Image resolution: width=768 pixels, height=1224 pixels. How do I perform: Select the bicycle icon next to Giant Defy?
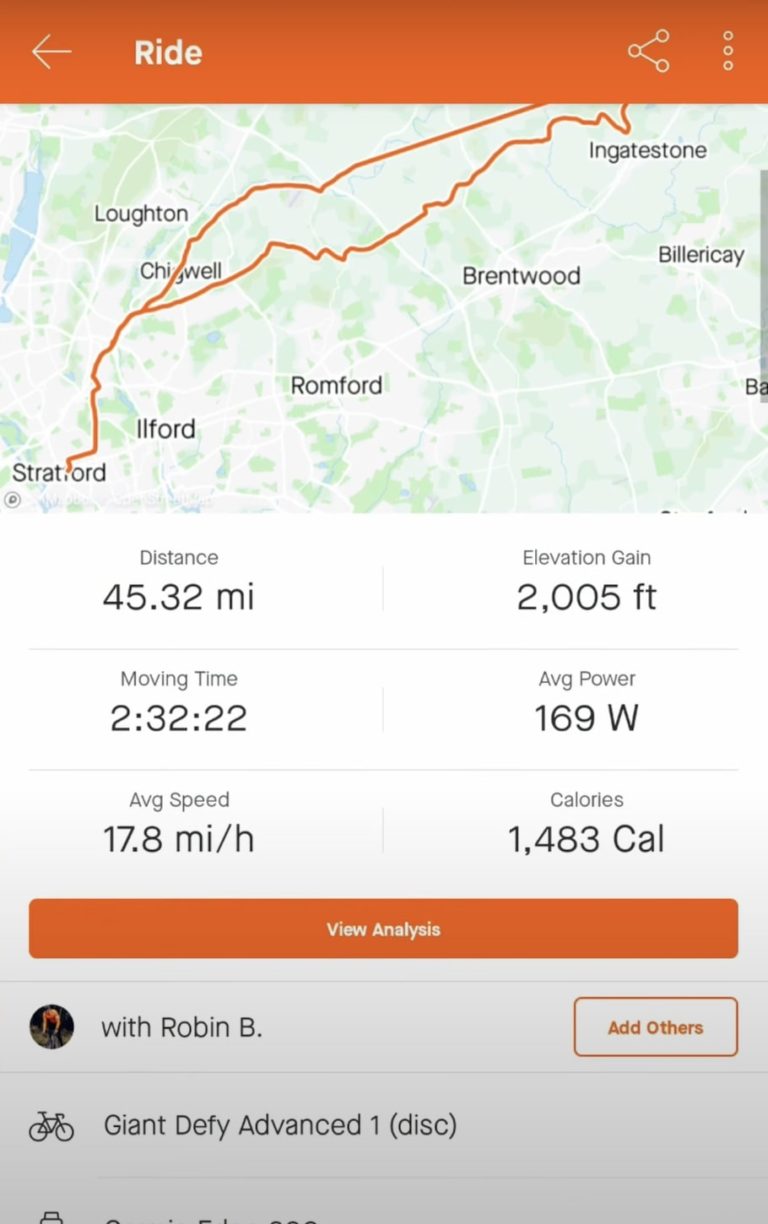pyautogui.click(x=48, y=1125)
